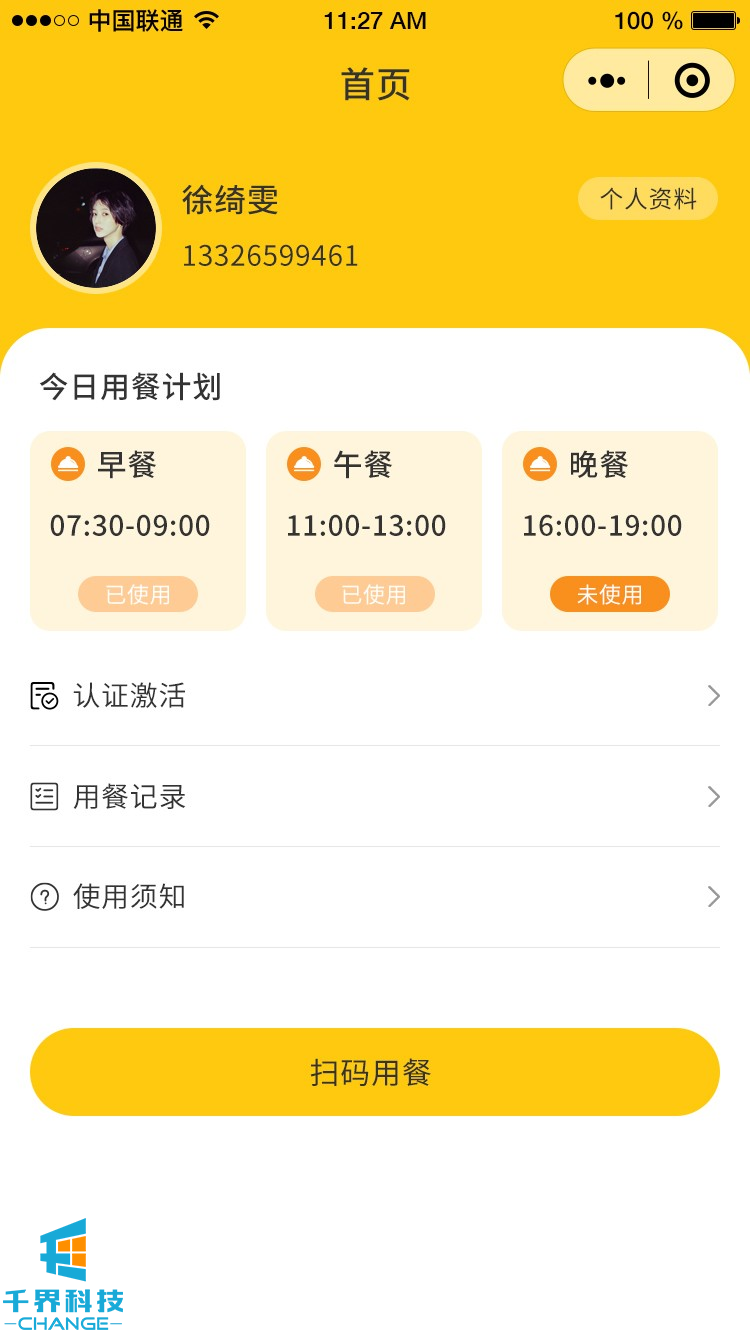Select the 晚餐 未使用 meal card
The height and width of the screenshot is (1334, 750).
[x=610, y=530]
